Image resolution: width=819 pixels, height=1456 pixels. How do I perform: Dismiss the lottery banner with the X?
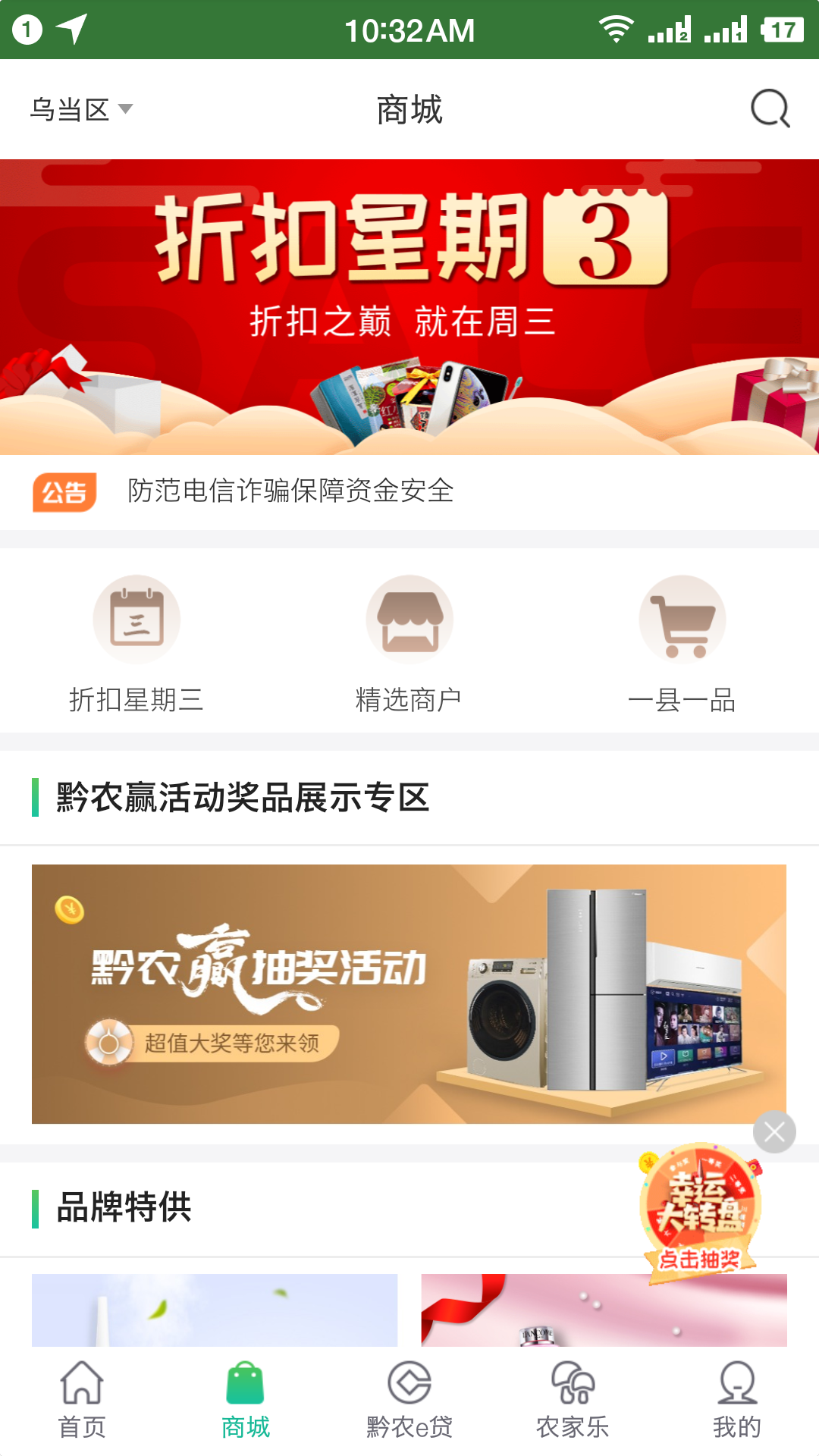point(774,1130)
